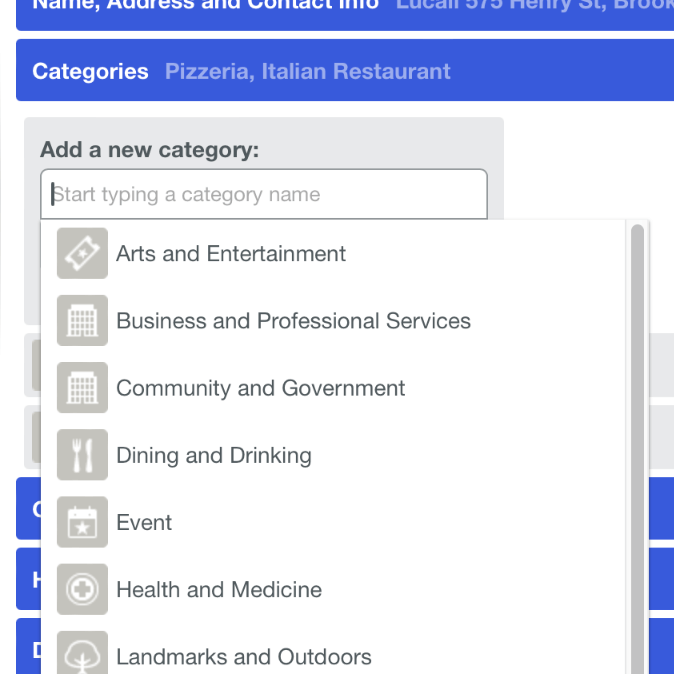674x674 pixels.
Task: Choose the Event category
Action: [144, 523]
